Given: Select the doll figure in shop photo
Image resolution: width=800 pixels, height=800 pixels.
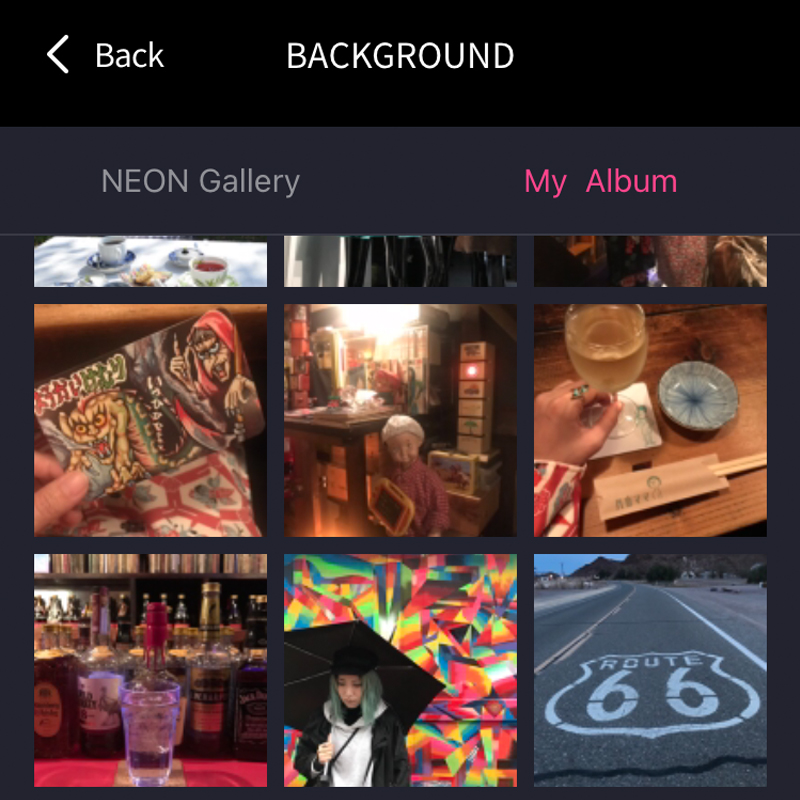Looking at the screenshot, I should 400,420.
